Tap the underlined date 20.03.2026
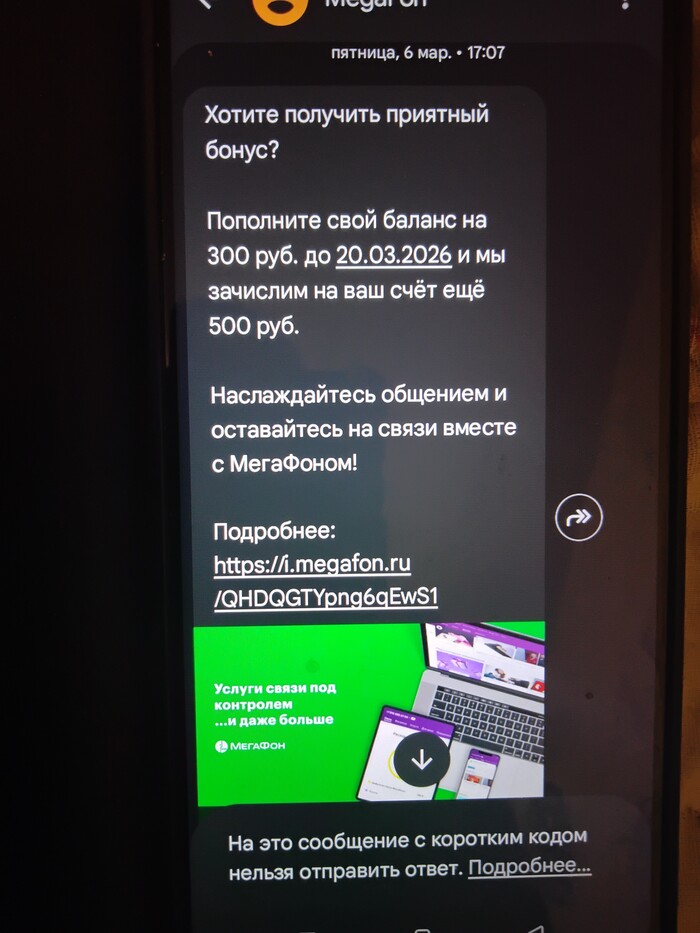This screenshot has height=933, width=700. 394,255
